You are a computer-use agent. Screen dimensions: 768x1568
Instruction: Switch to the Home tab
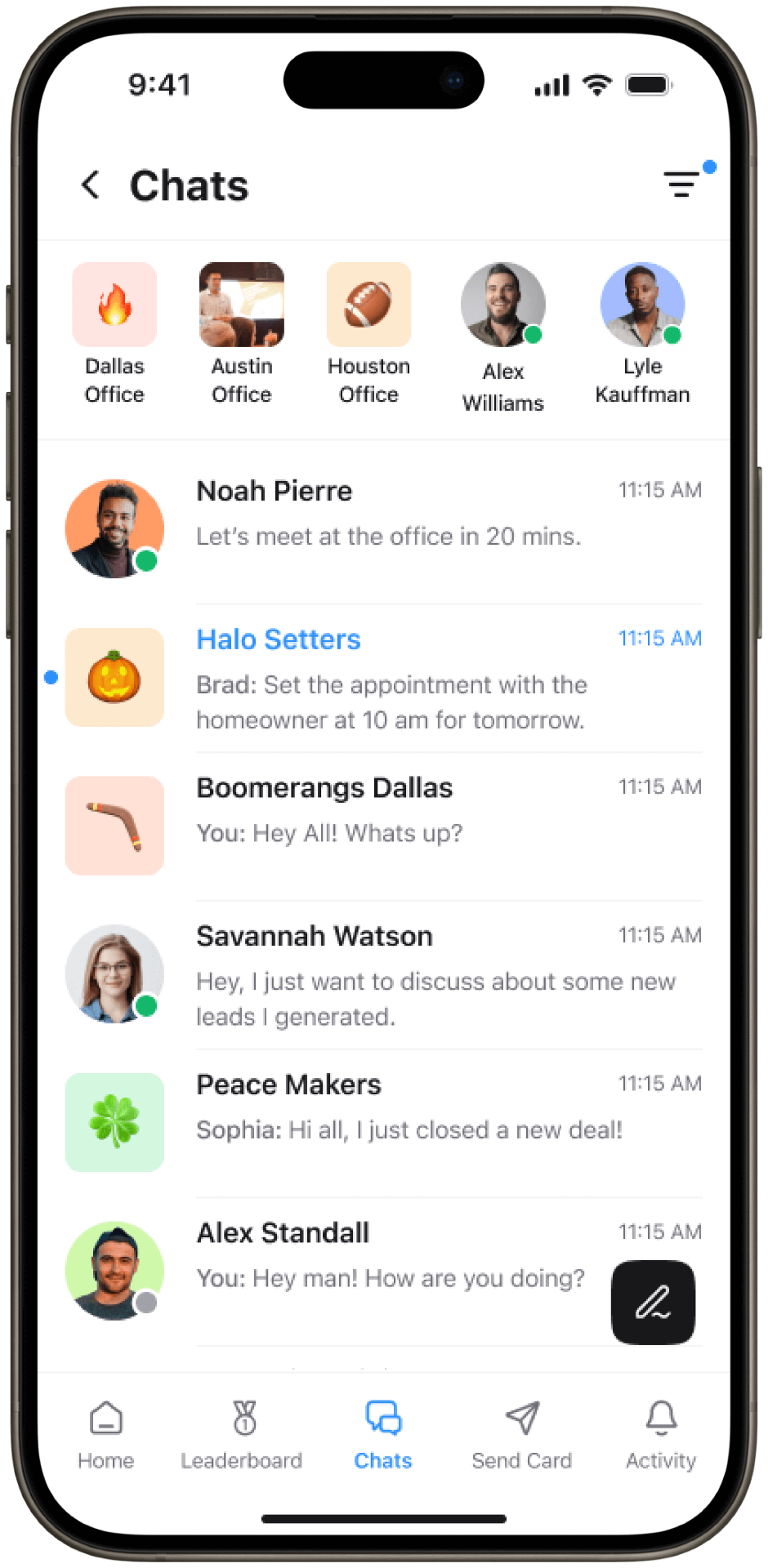(106, 1435)
